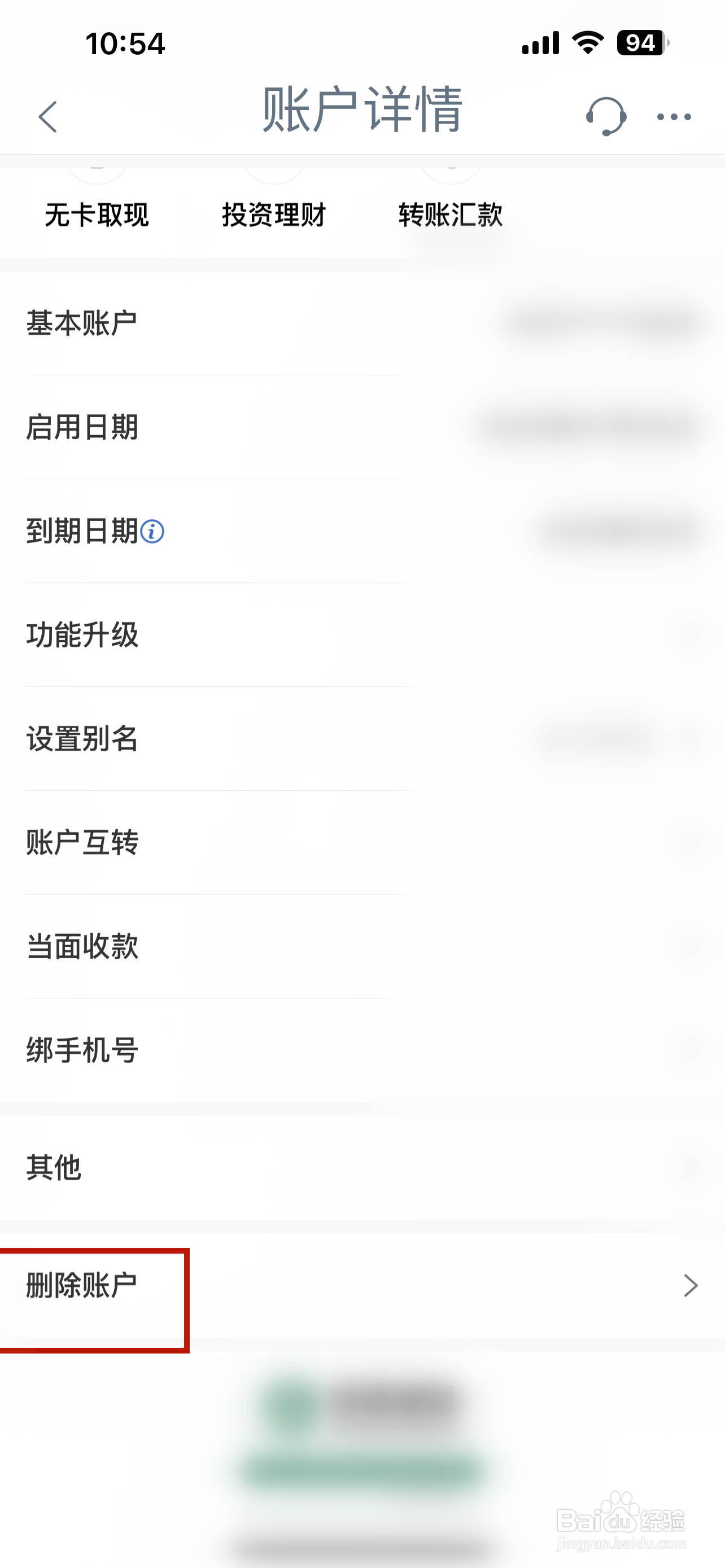Tap the back arrow to exit account details

[47, 116]
